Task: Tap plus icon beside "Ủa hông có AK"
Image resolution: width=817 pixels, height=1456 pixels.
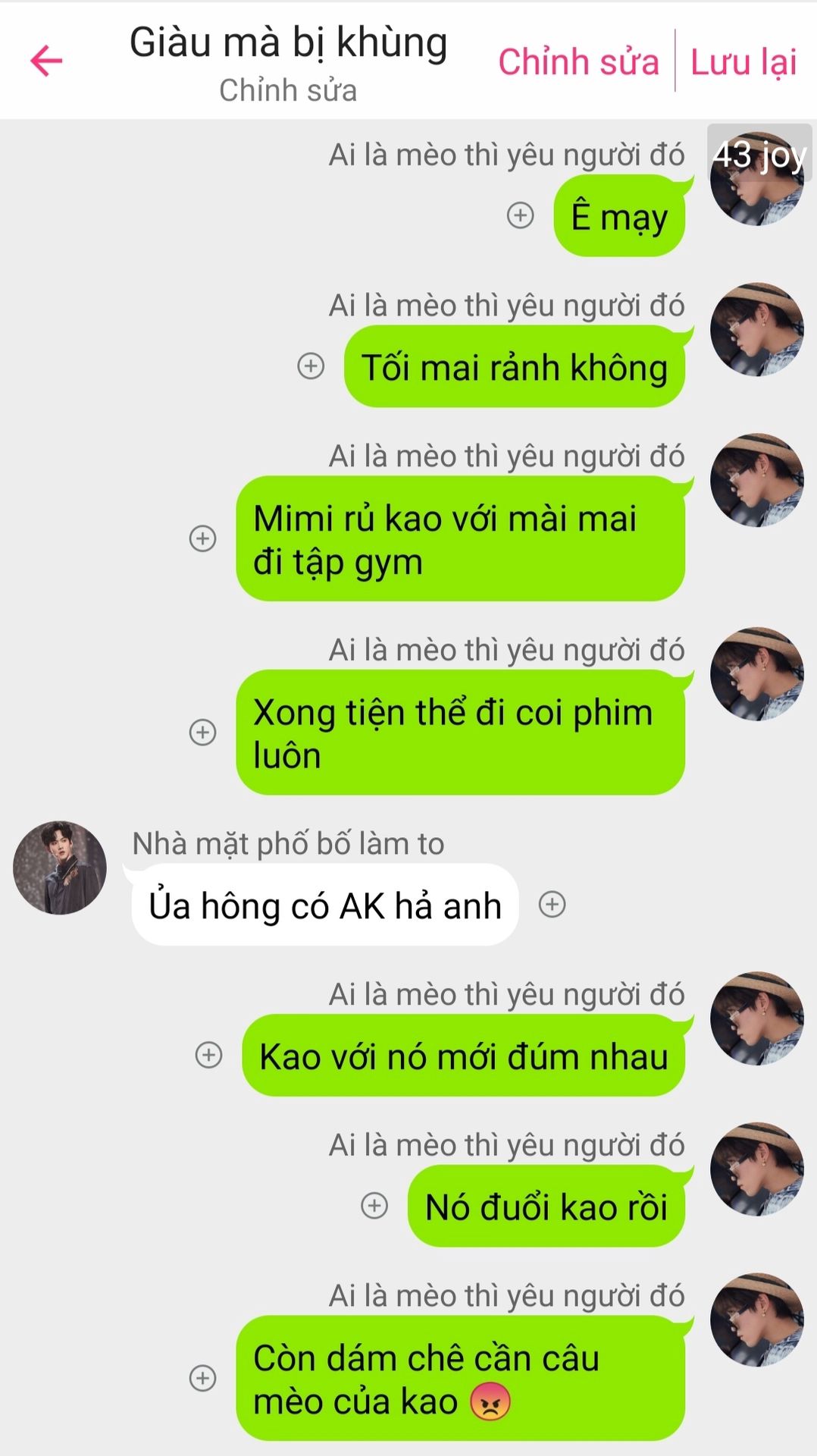Action: [x=552, y=905]
